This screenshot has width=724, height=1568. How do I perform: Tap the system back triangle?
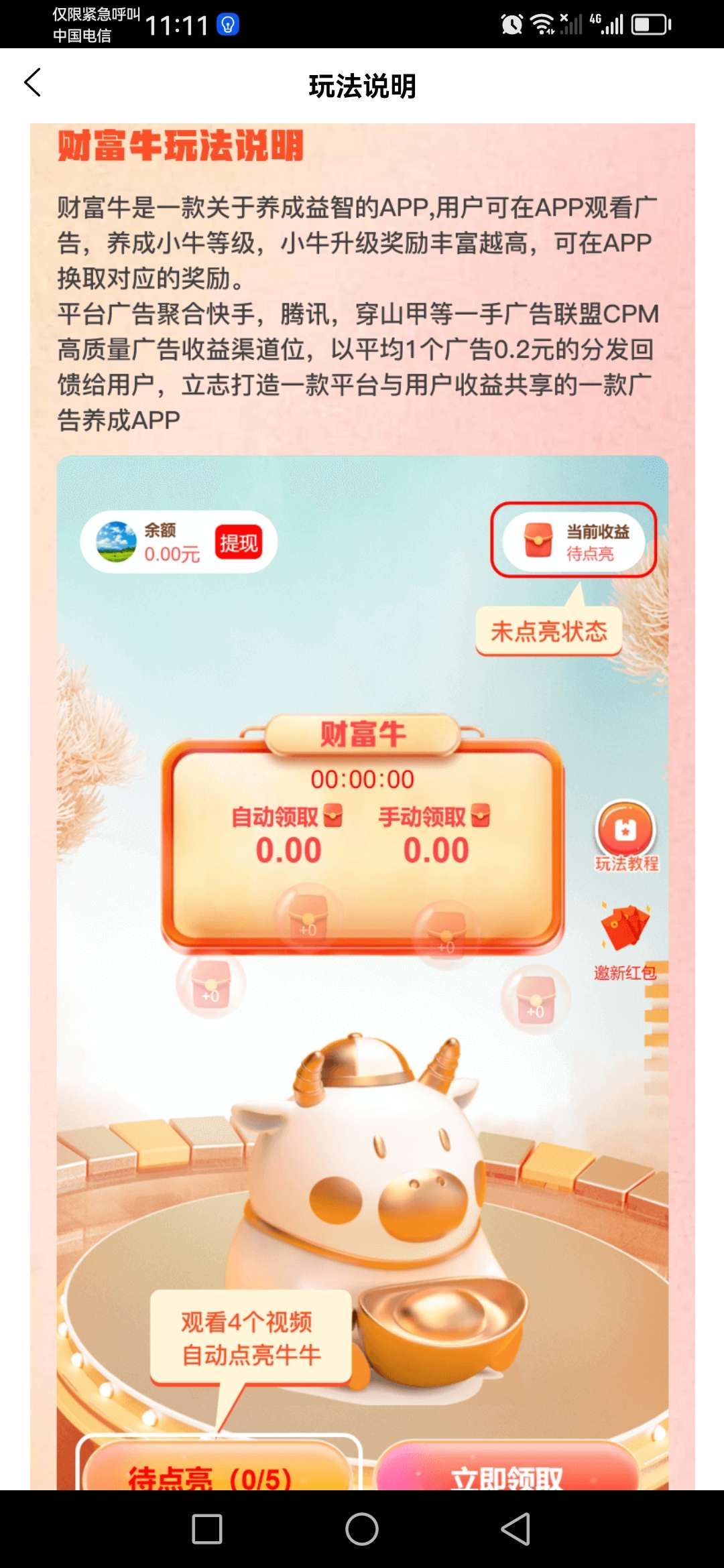point(516,1529)
